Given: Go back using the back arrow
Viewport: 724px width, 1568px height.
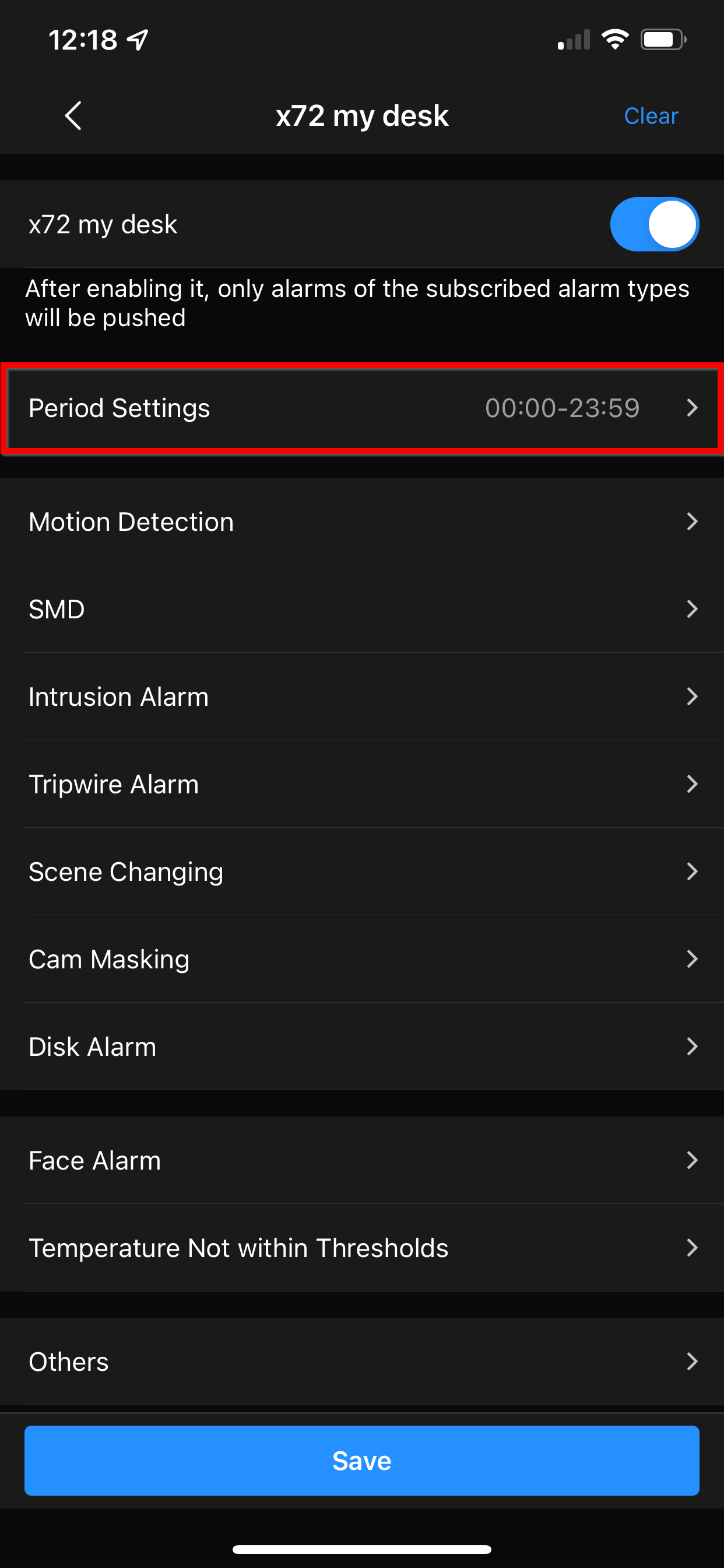Looking at the screenshot, I should [73, 116].
